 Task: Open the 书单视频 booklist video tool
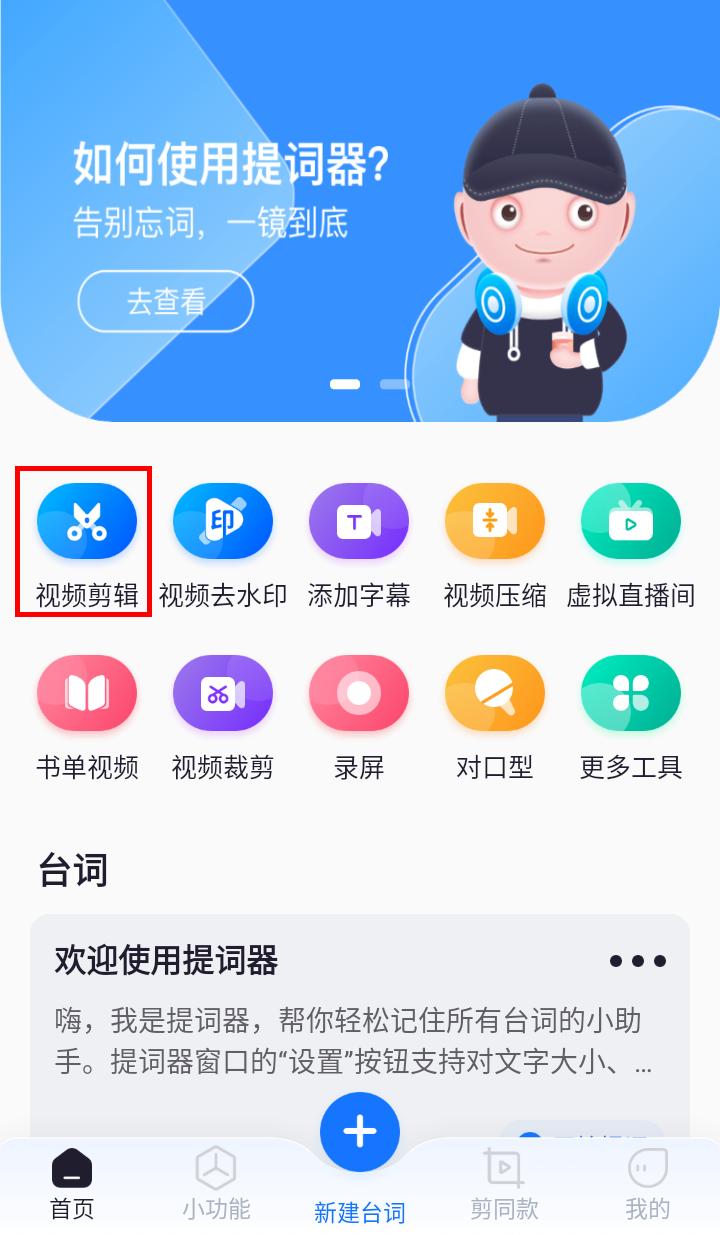point(87,692)
